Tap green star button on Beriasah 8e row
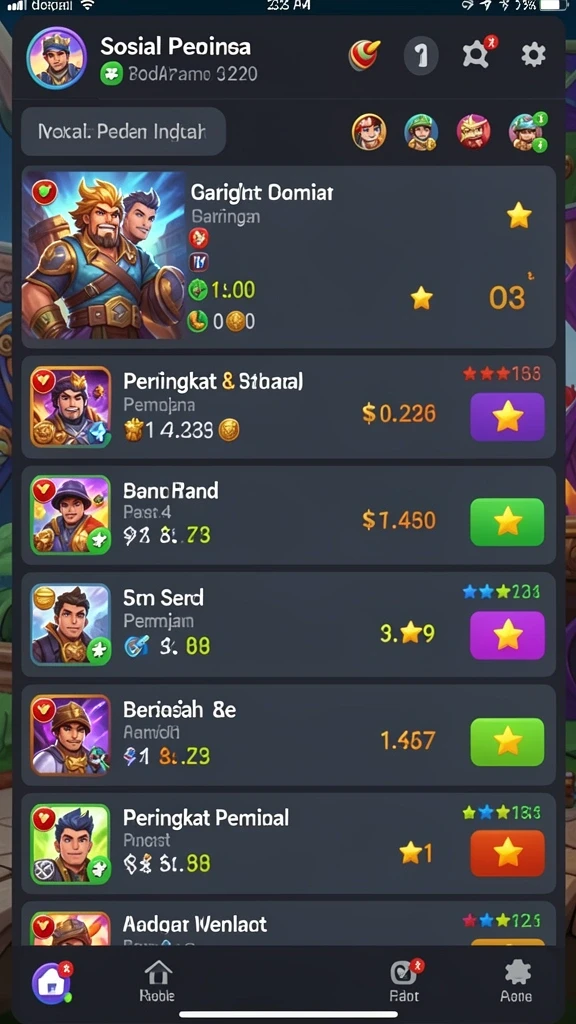The image size is (576, 1024). [507, 741]
